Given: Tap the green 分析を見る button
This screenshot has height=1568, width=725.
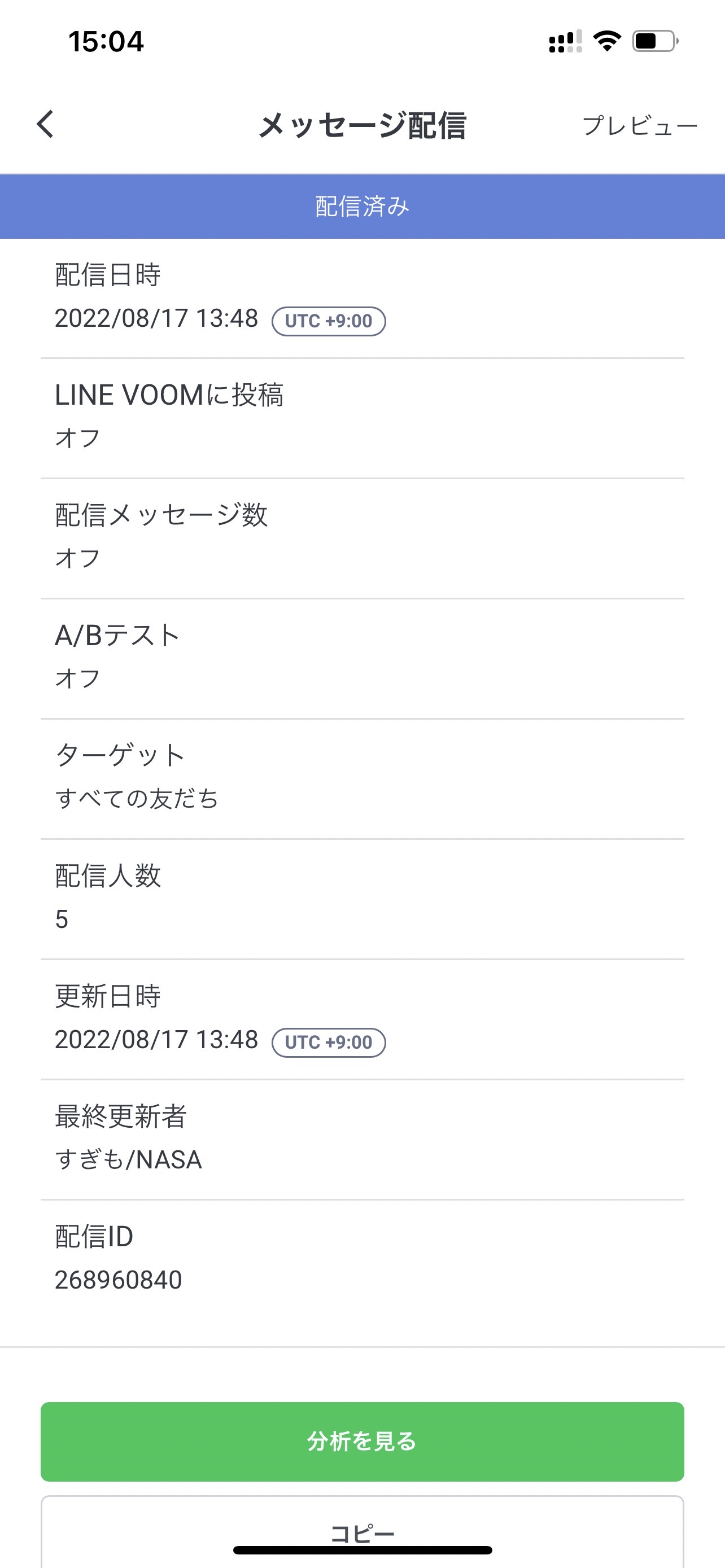Looking at the screenshot, I should pyautogui.click(x=362, y=1442).
